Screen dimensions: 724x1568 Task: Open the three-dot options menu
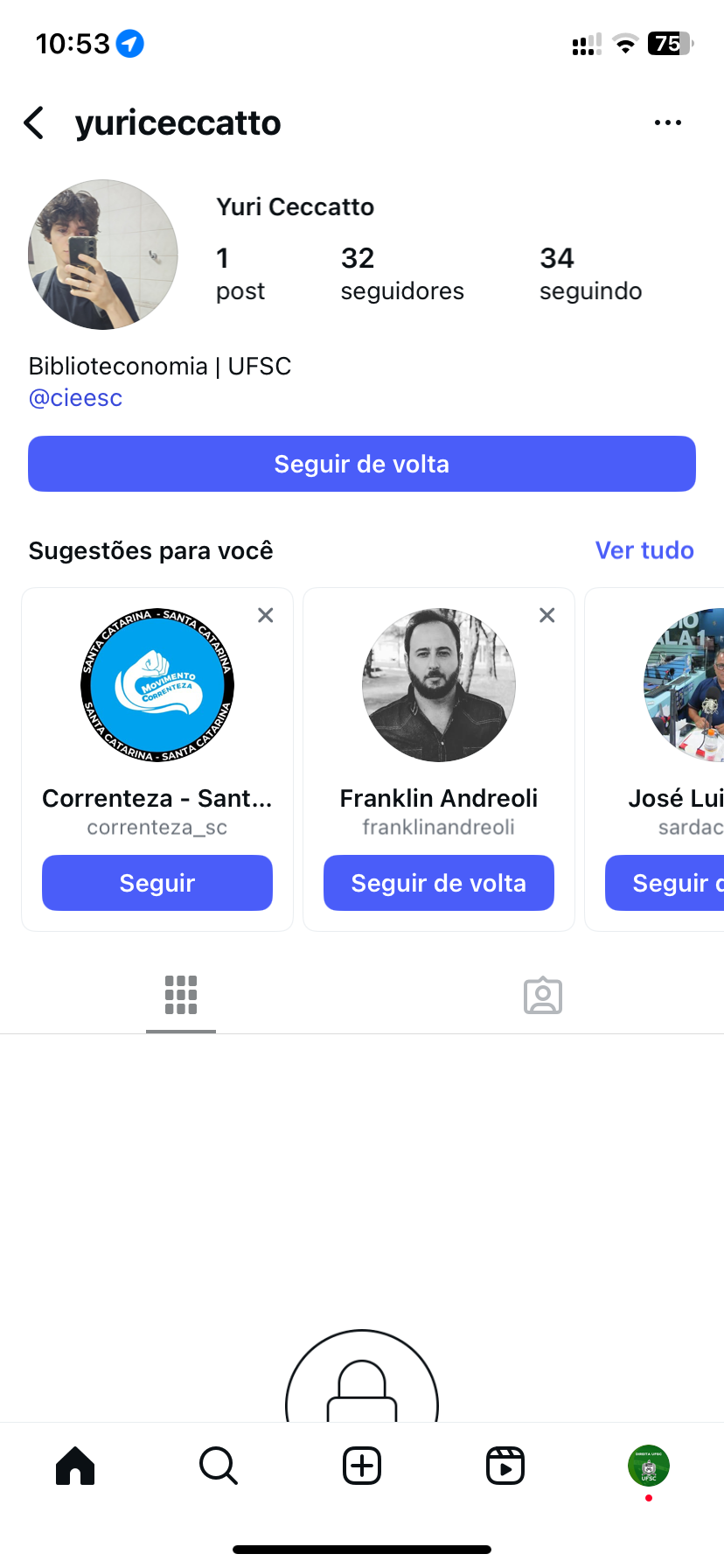point(667,123)
